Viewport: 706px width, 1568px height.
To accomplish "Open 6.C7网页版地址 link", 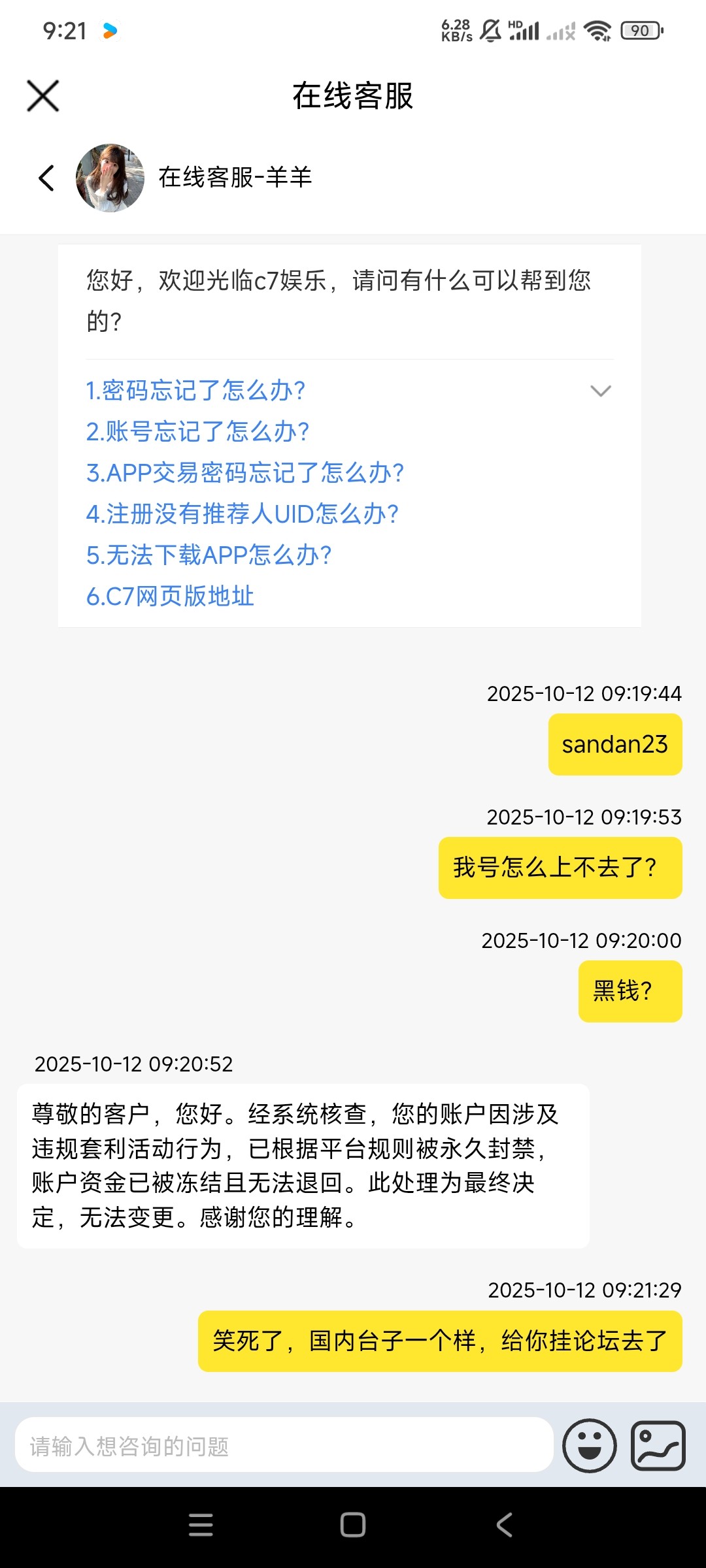I will [x=170, y=596].
